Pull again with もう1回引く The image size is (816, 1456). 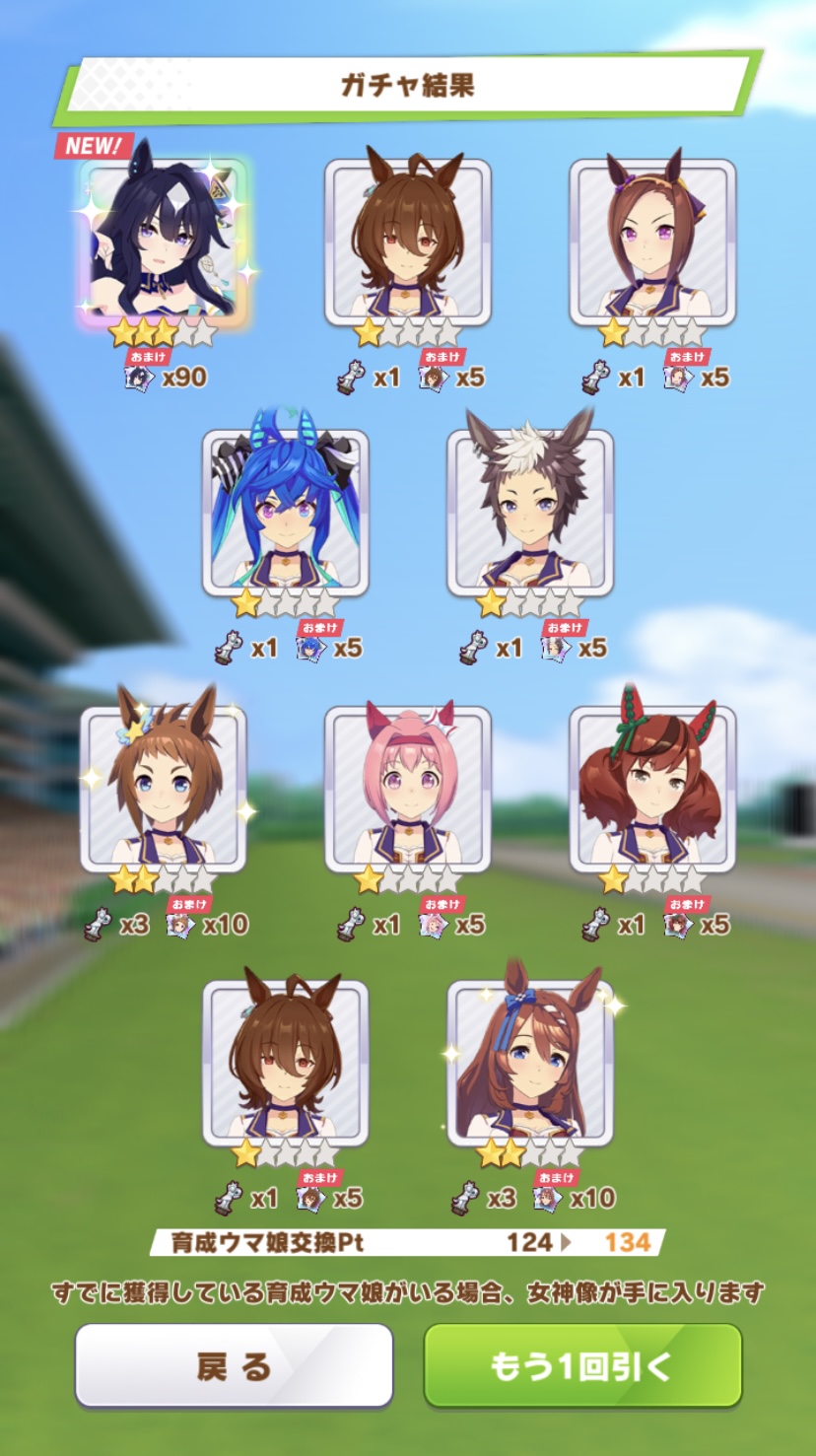pyautogui.click(x=582, y=1365)
